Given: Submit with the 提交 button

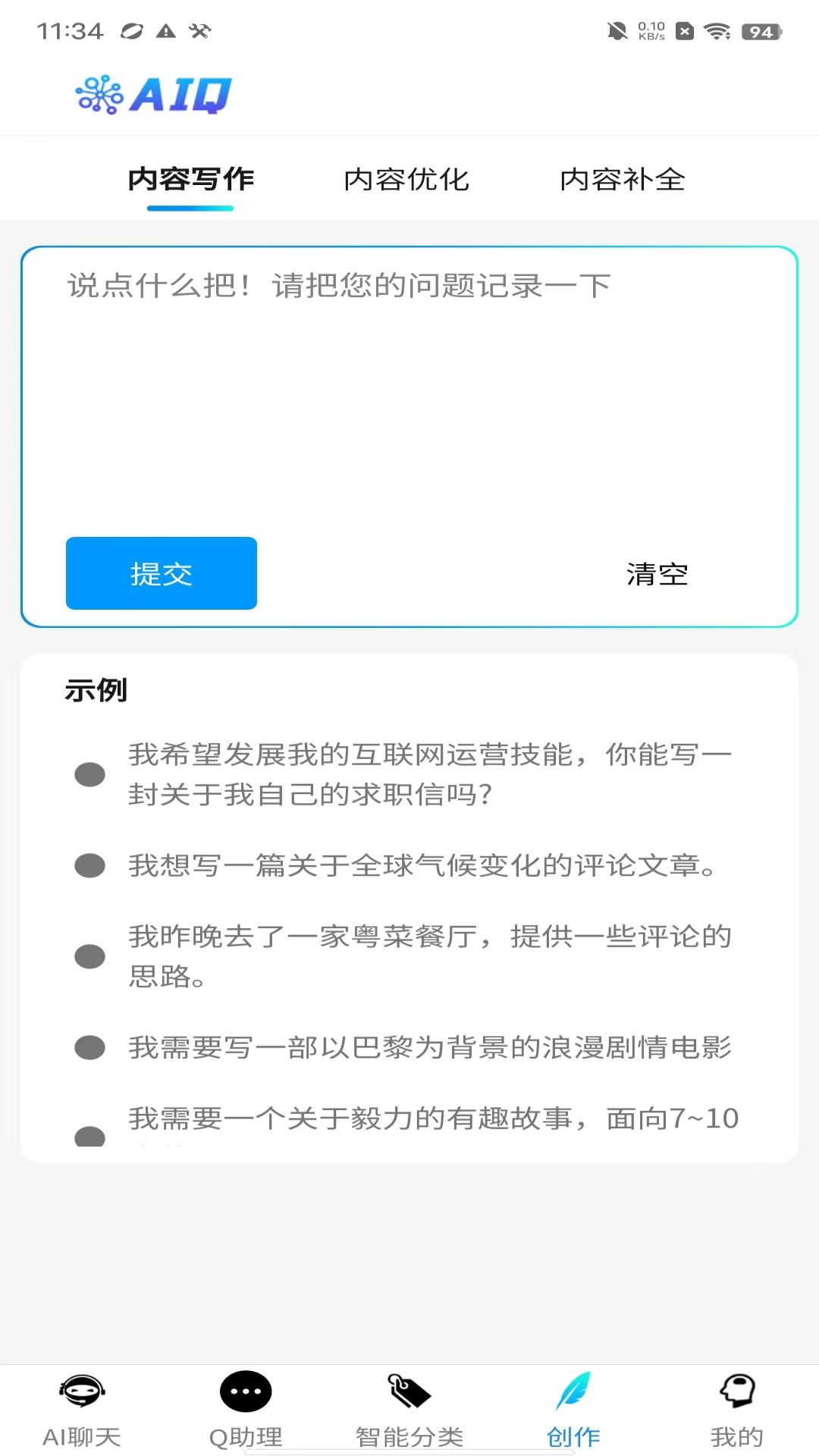Looking at the screenshot, I should pos(162,573).
